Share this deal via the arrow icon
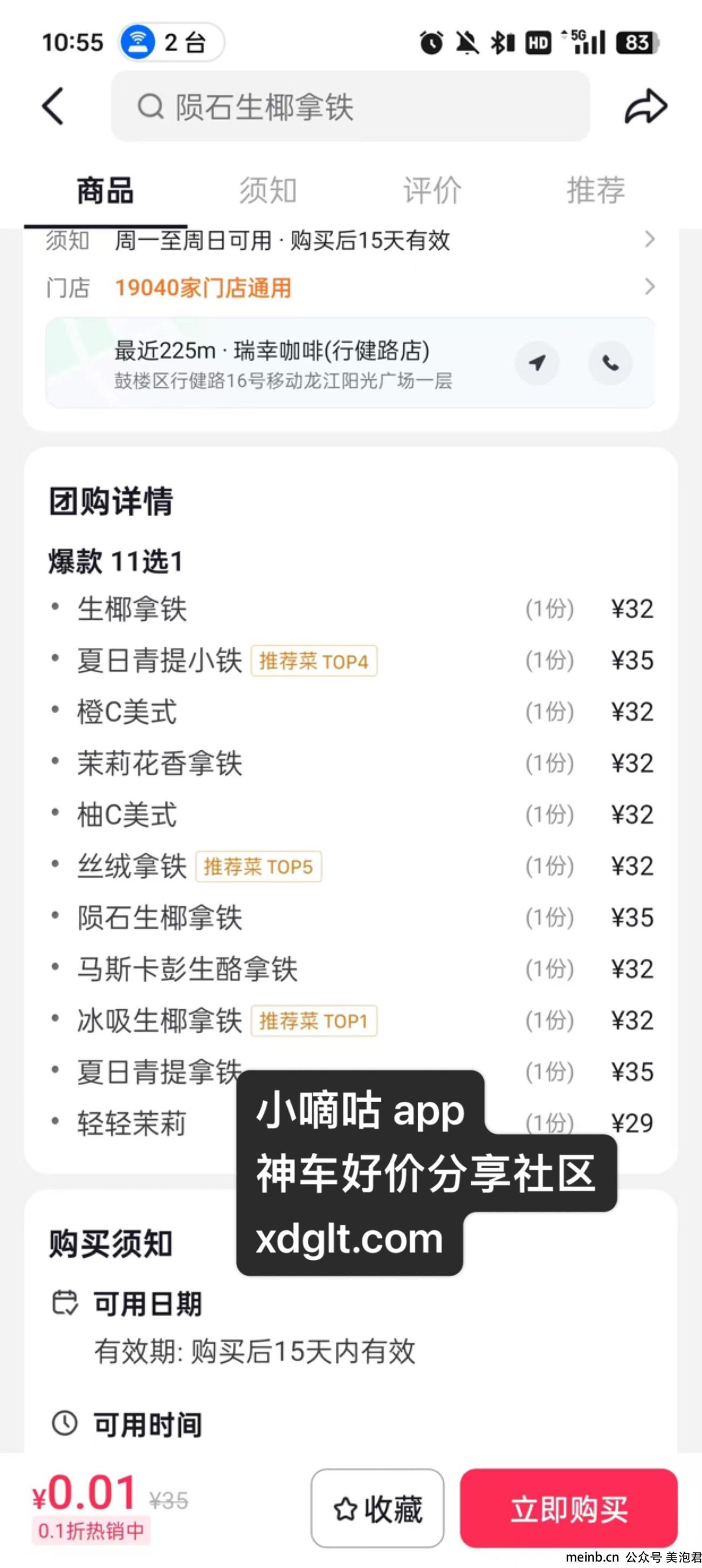The height and width of the screenshot is (1568, 702). click(x=646, y=107)
